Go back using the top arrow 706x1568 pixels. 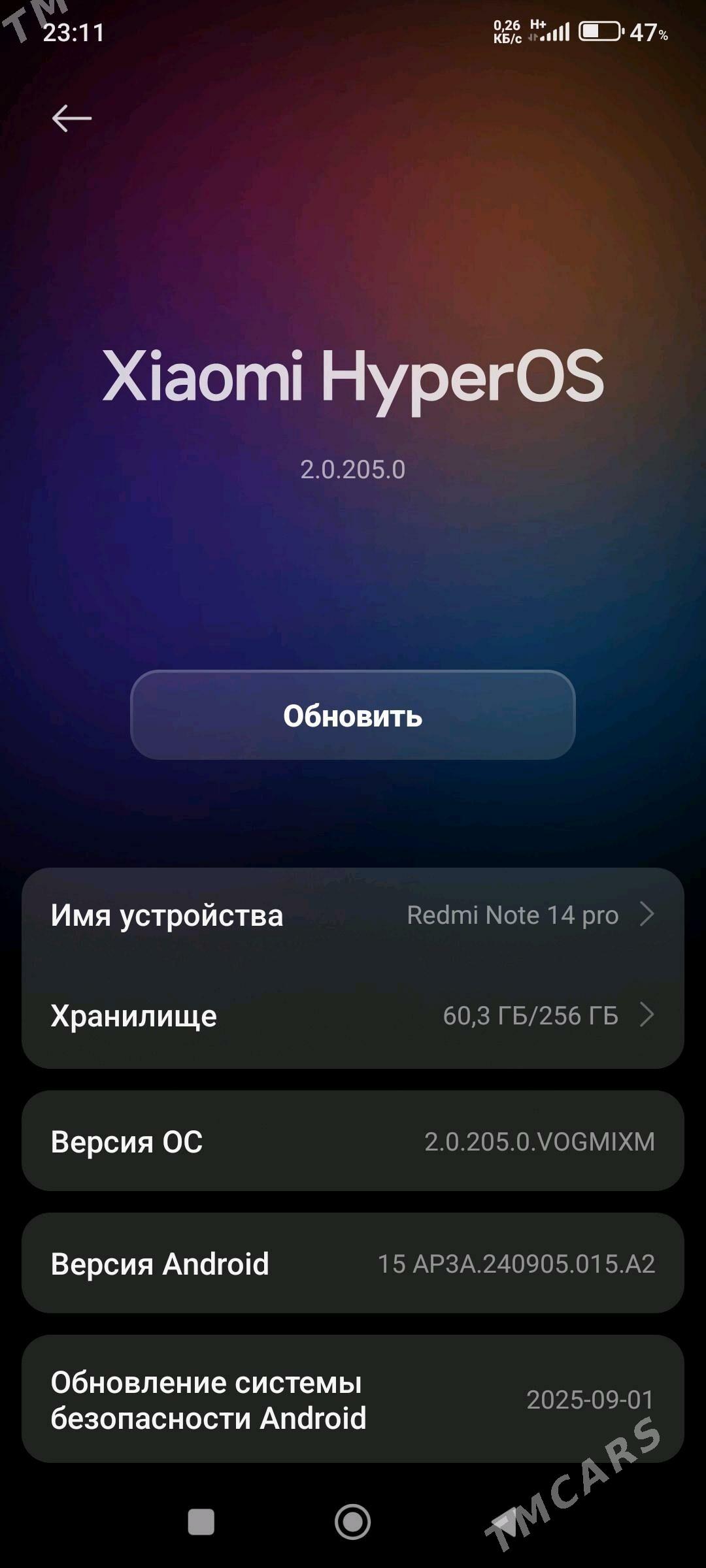(x=72, y=118)
